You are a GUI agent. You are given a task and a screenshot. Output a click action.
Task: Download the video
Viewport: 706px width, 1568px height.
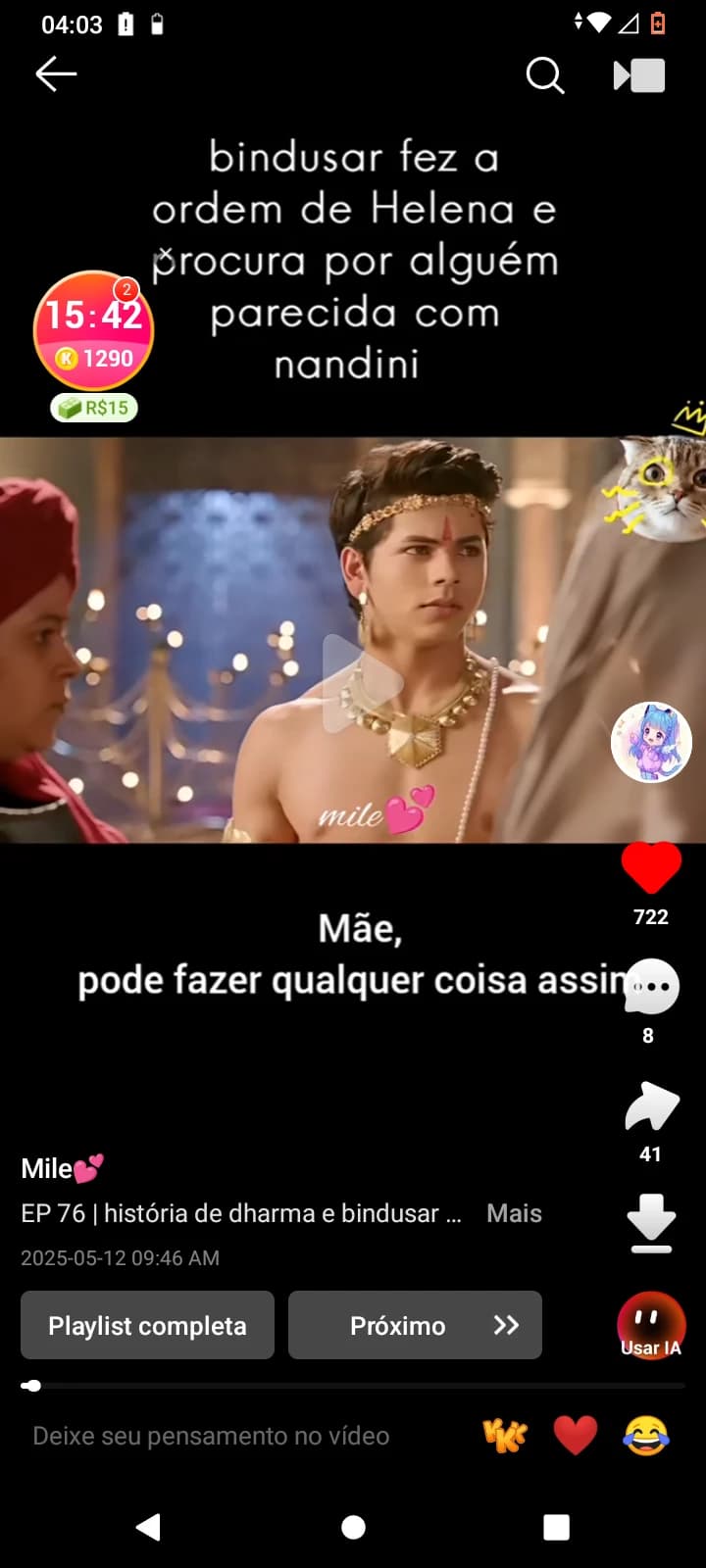651,1223
